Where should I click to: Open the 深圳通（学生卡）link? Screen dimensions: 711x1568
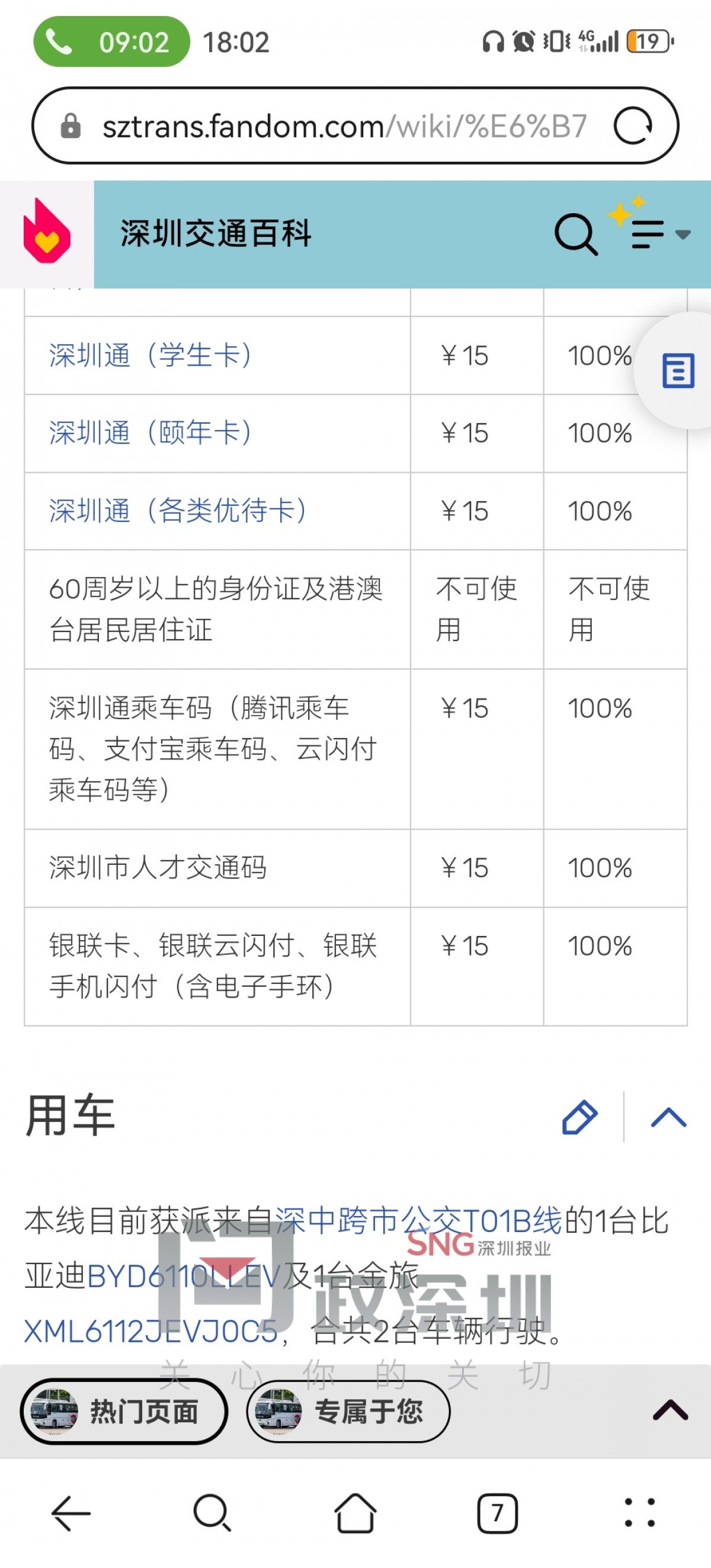(151, 355)
